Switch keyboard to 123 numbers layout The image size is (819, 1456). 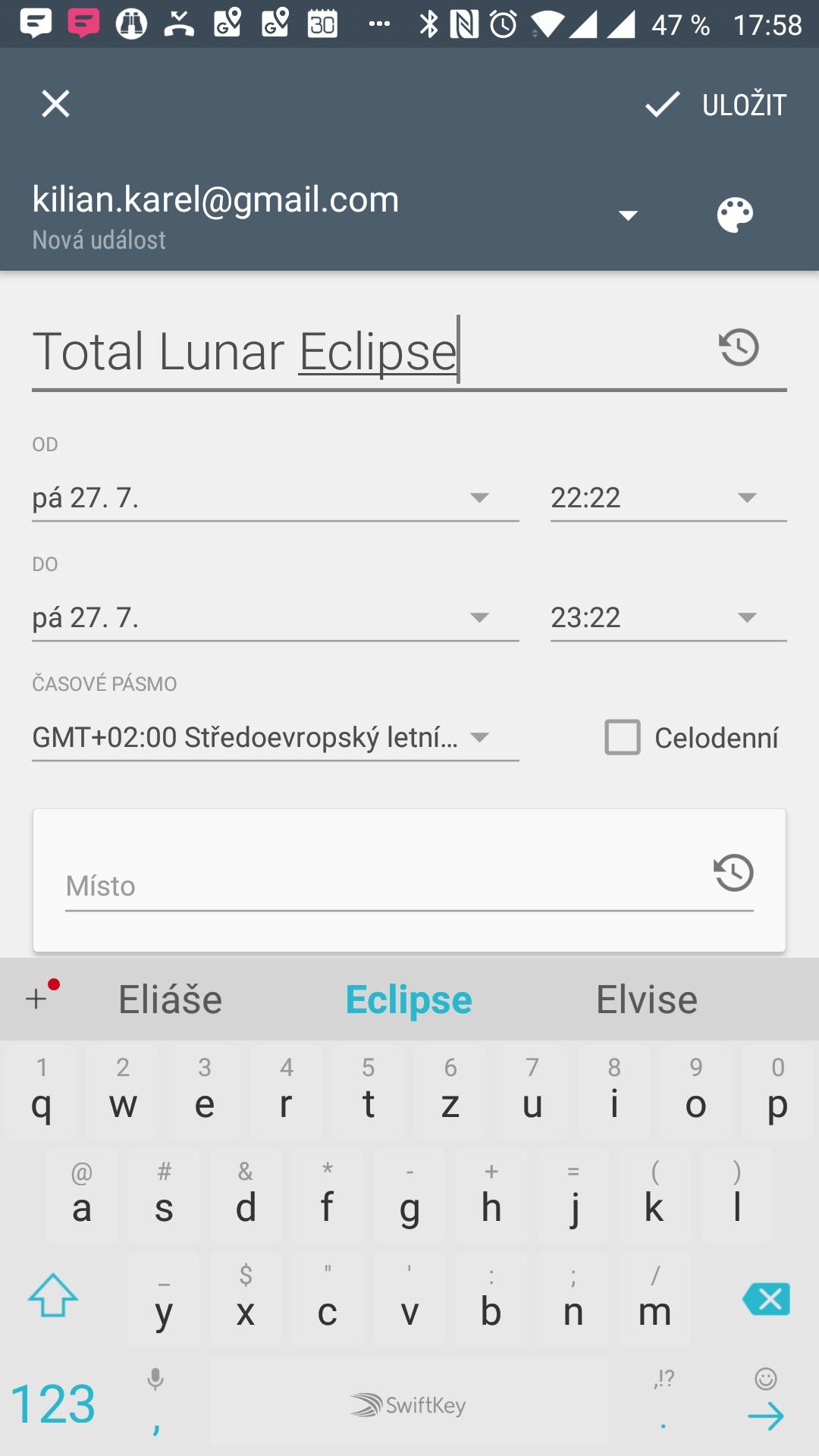[x=53, y=1404]
